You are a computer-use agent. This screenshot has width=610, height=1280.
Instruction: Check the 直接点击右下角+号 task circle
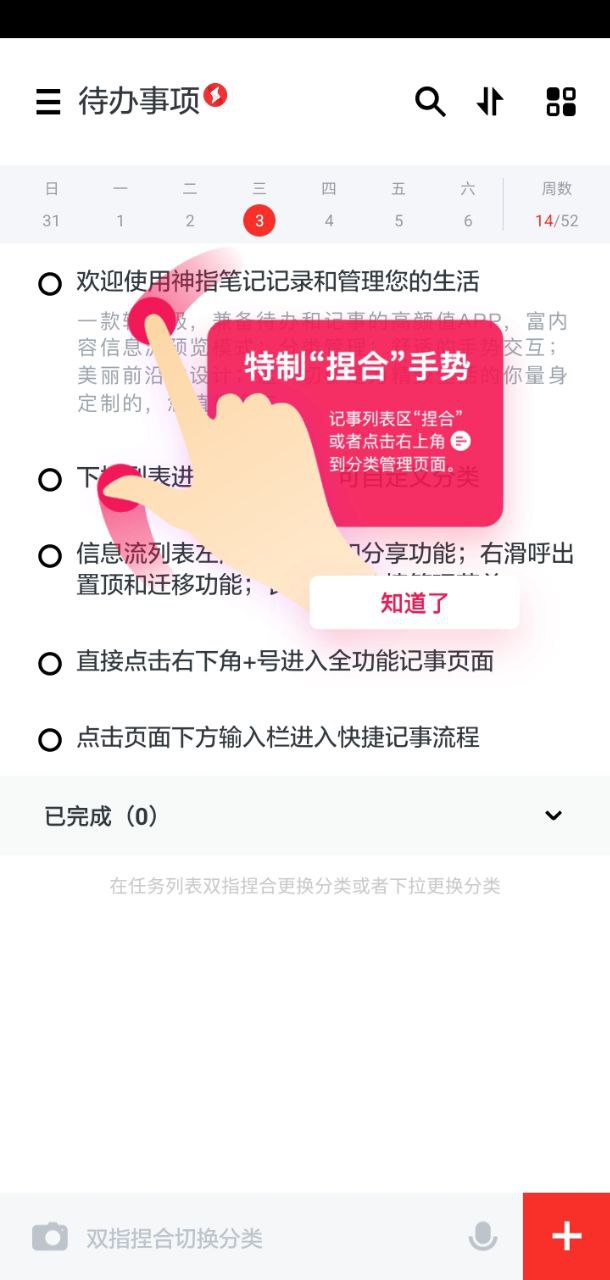click(50, 664)
